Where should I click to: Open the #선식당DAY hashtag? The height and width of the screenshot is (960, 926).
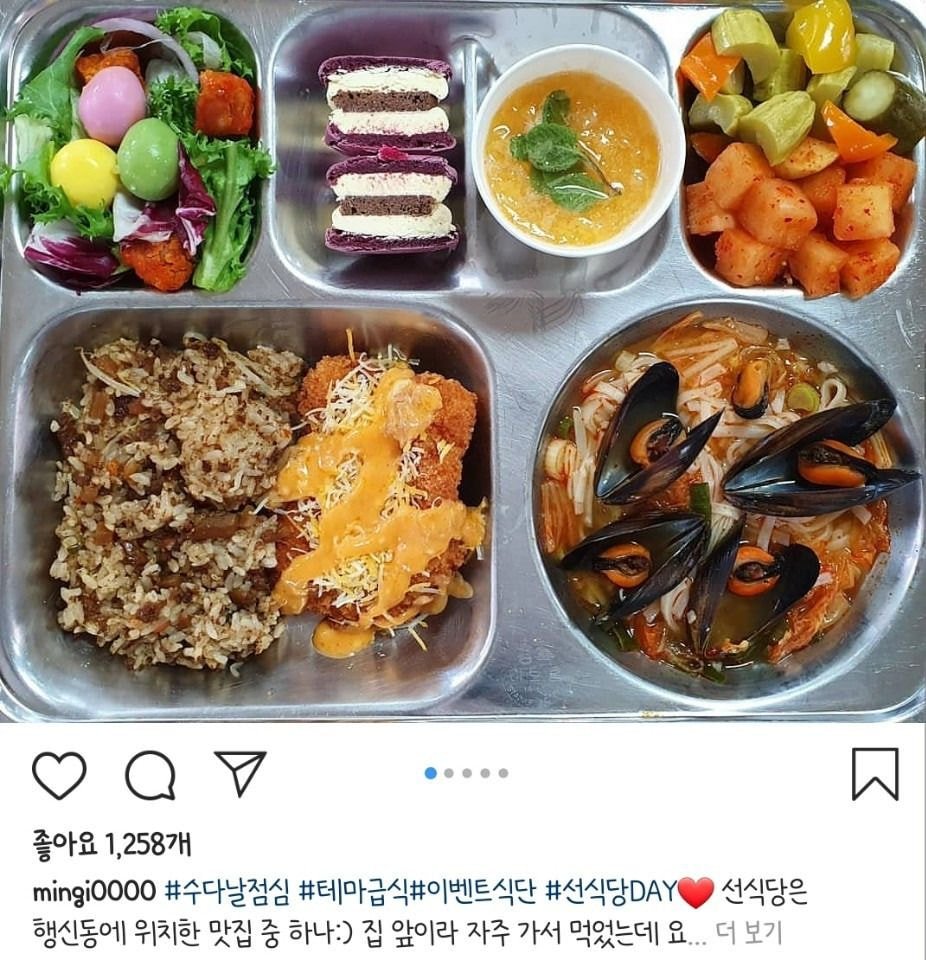click(612, 892)
